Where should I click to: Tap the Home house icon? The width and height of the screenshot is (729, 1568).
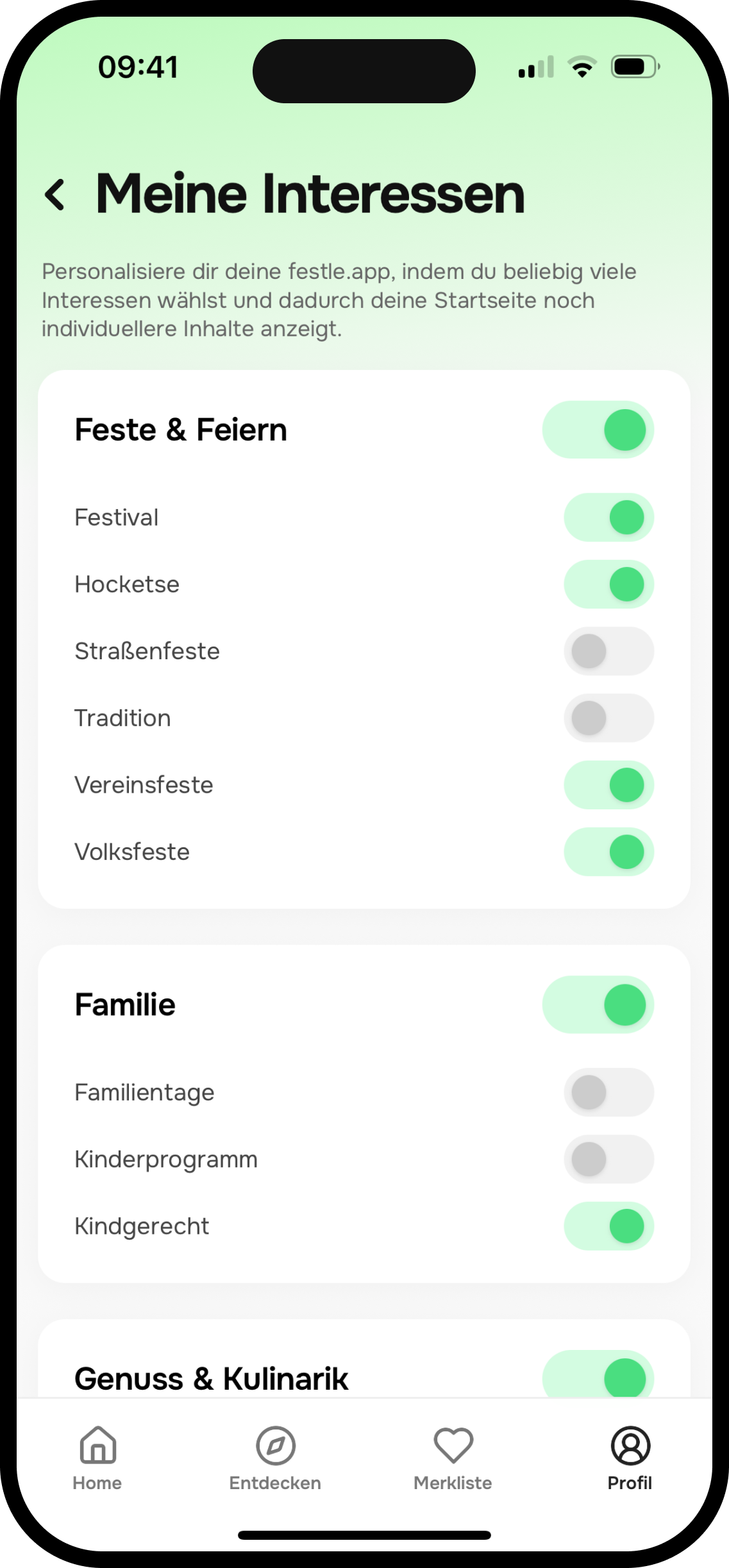click(x=97, y=1447)
